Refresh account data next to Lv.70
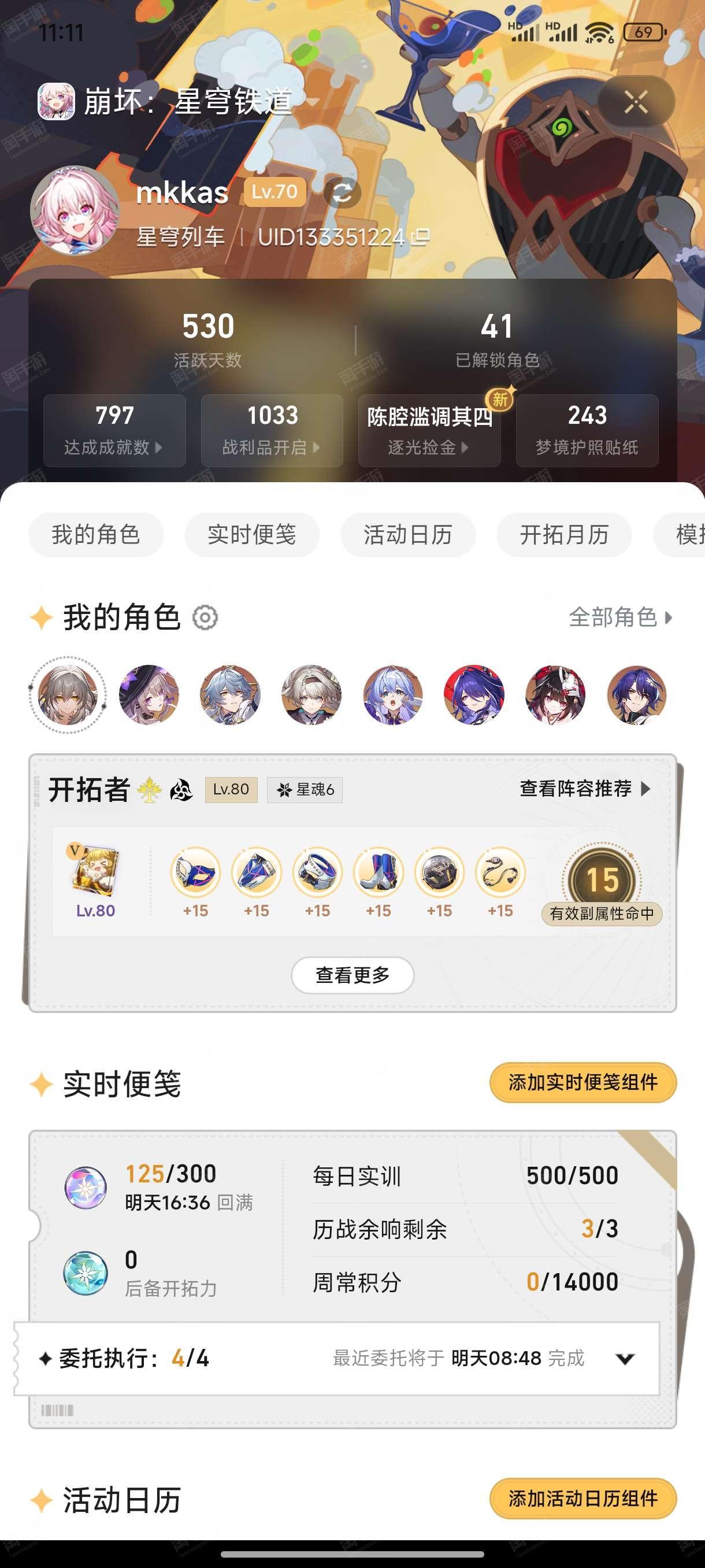Viewport: 705px width, 1568px height. 343,193
